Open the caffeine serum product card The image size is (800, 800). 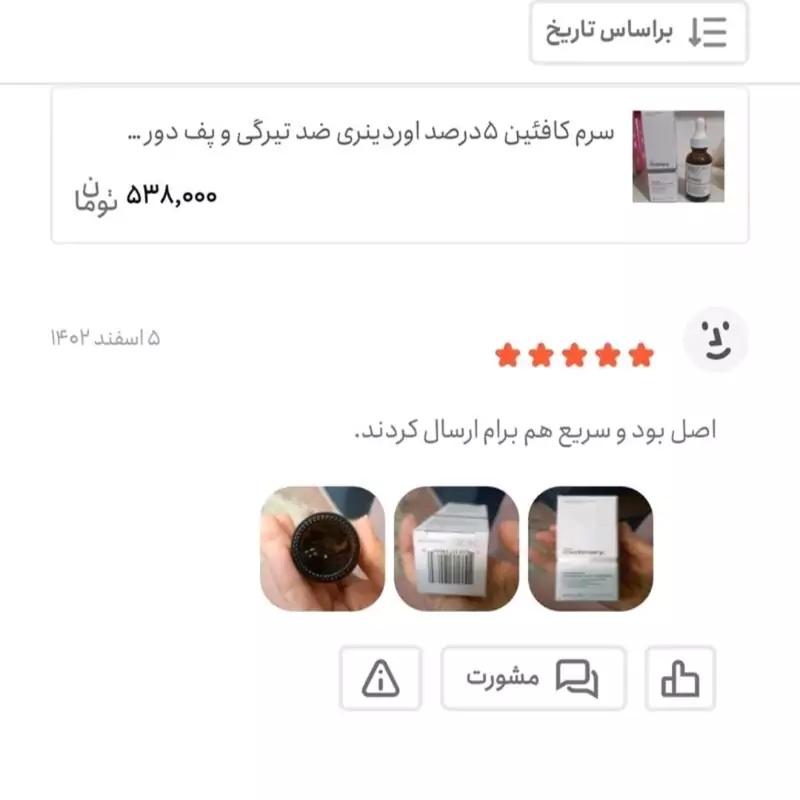(400, 165)
